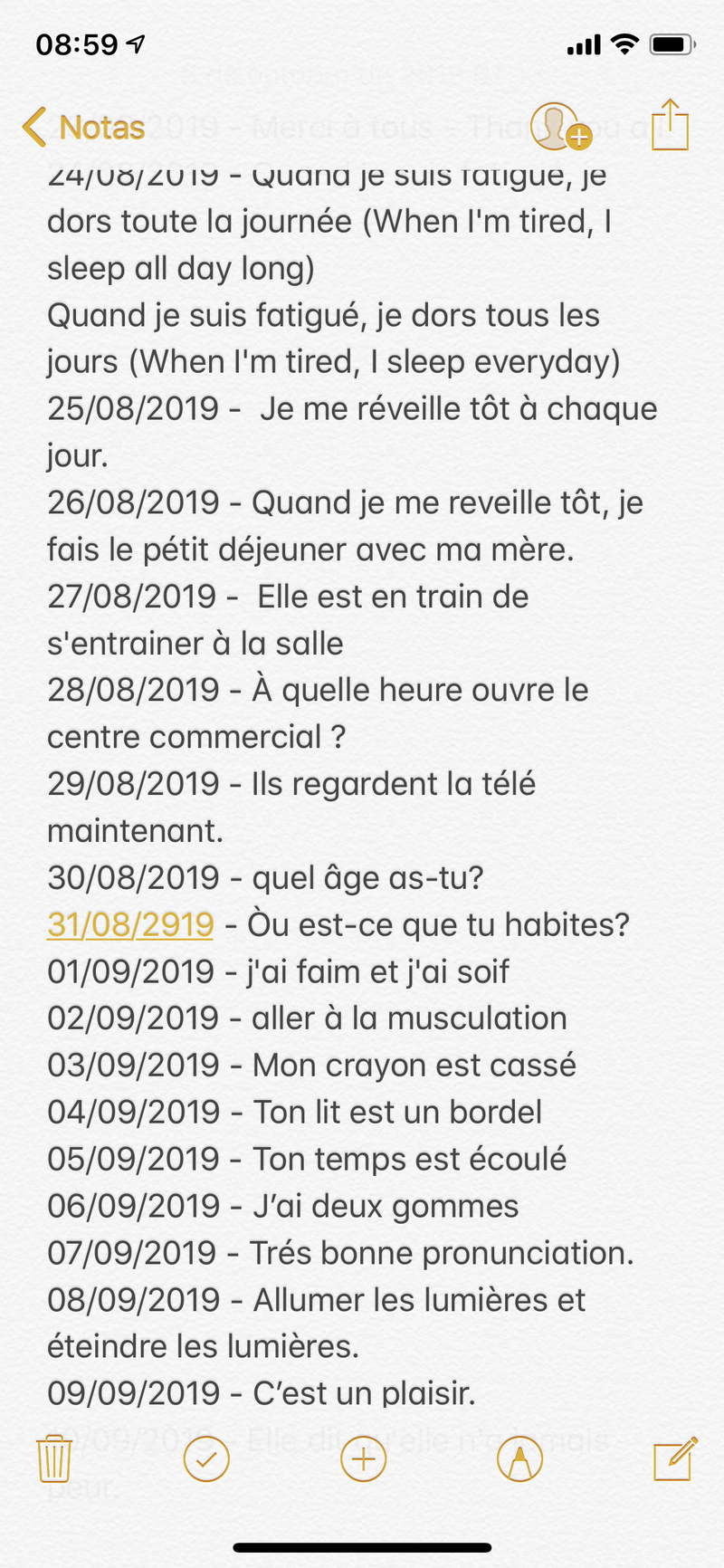
Task: Add a checklist to the note
Action: (206, 1458)
